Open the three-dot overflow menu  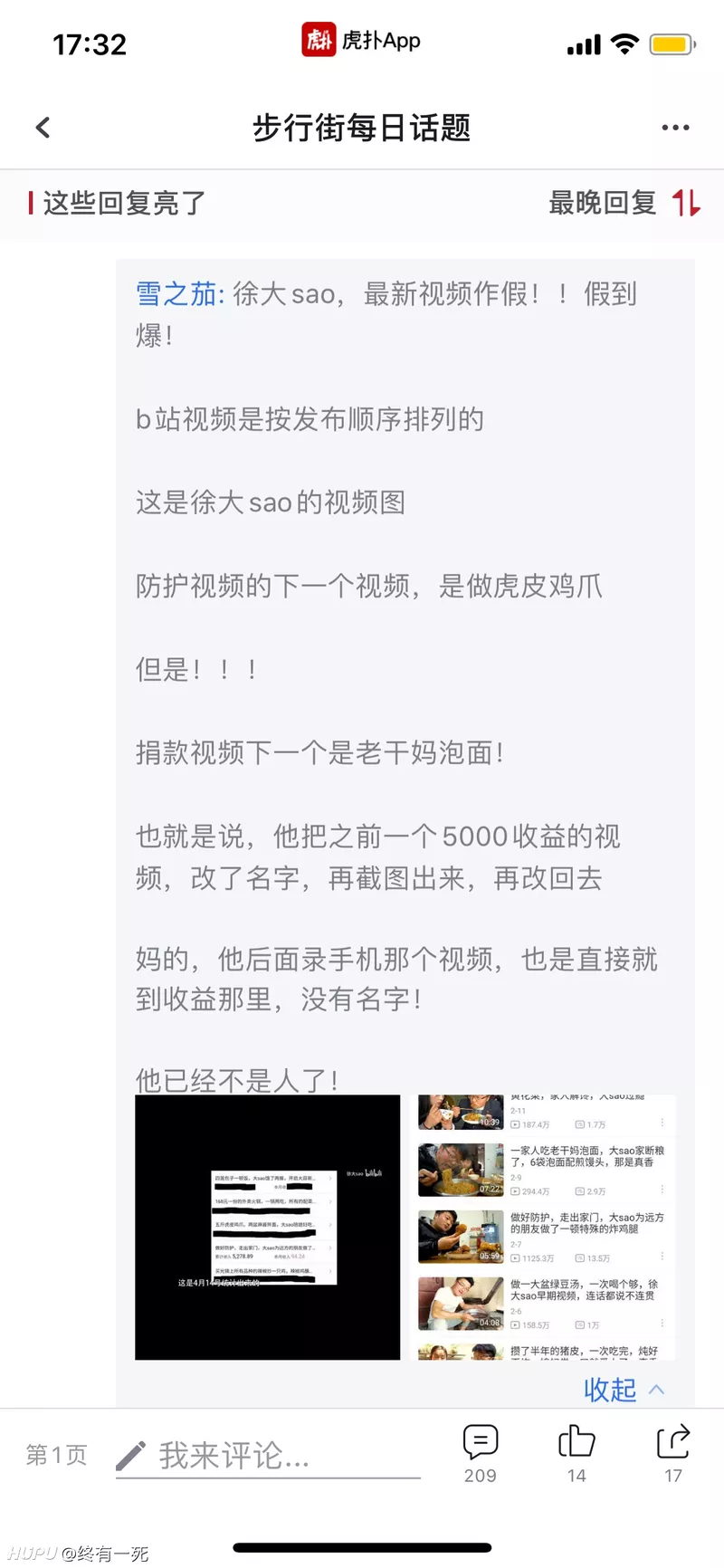pyautogui.click(x=675, y=128)
